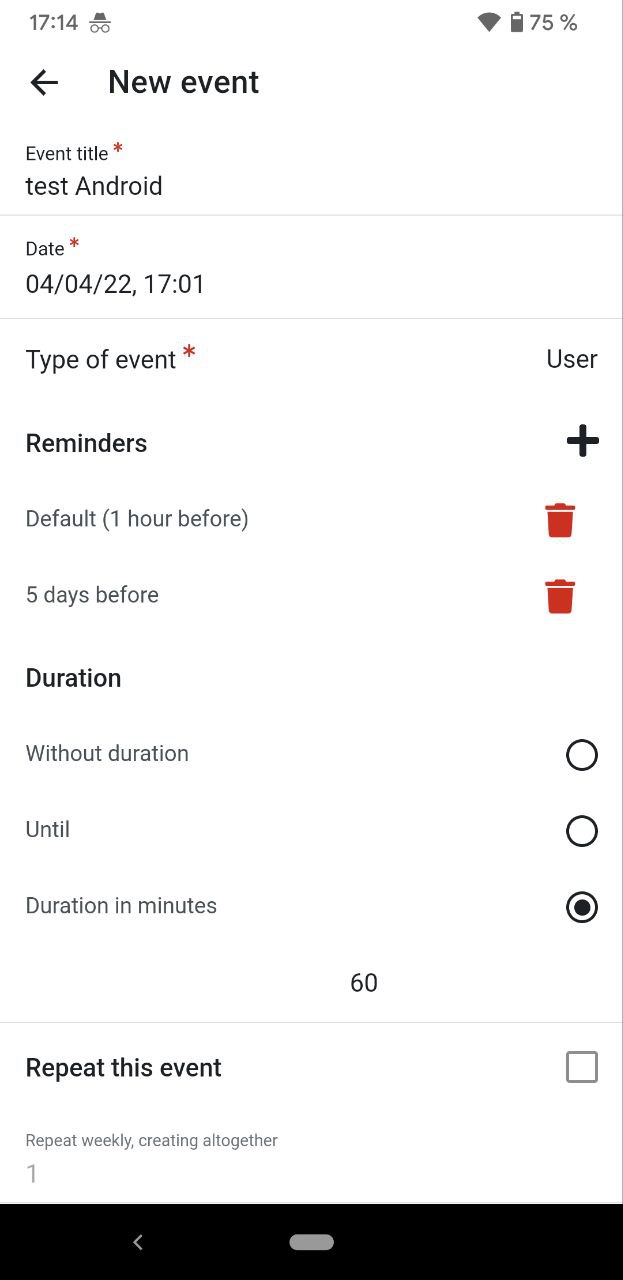Viewport: 623px width, 1280px height.
Task: Check the Repeat this event box
Action: coord(582,1067)
